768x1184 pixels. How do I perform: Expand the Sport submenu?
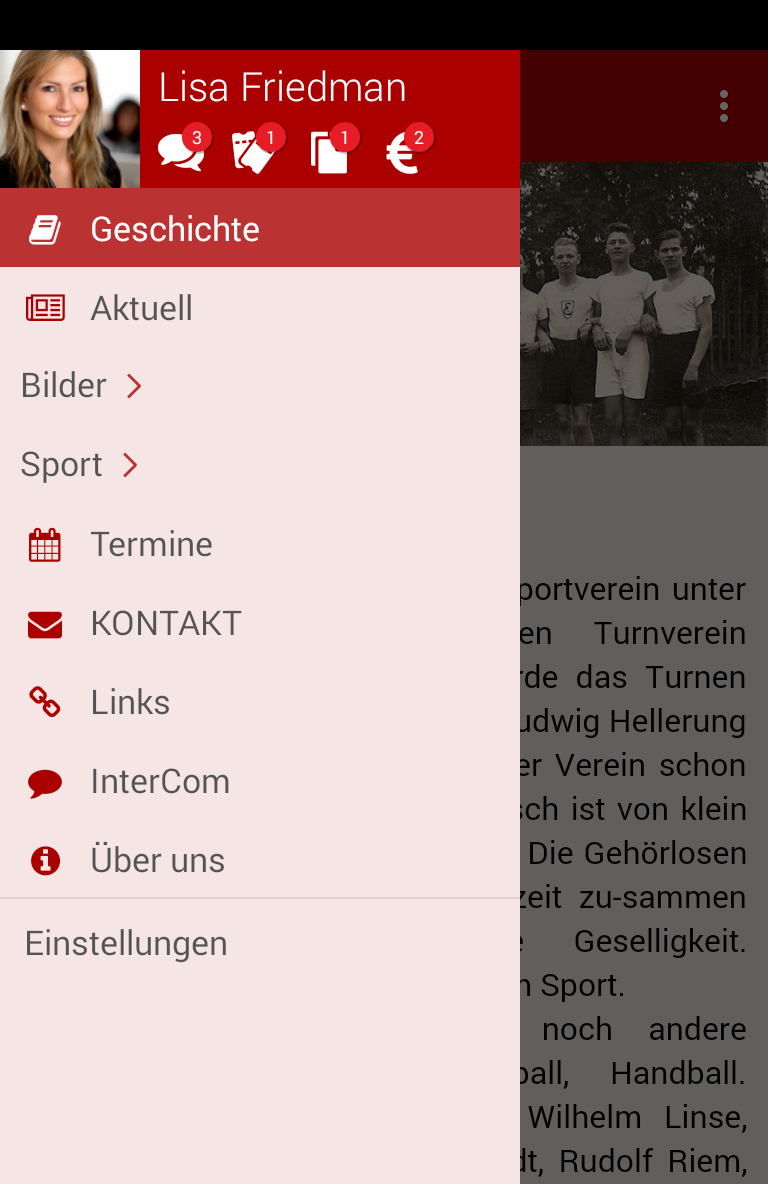coord(79,465)
